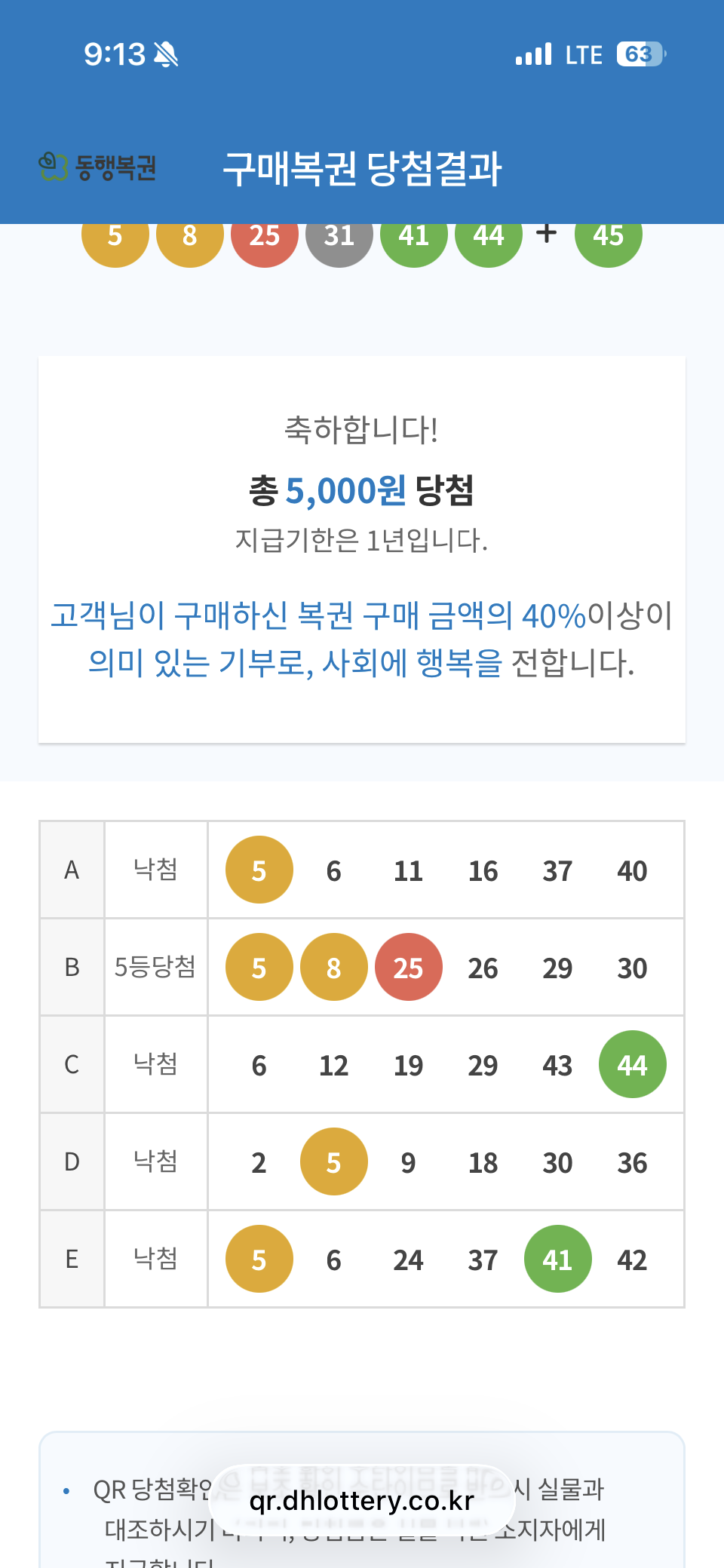Open the 동행복권 home logo link

(98, 167)
